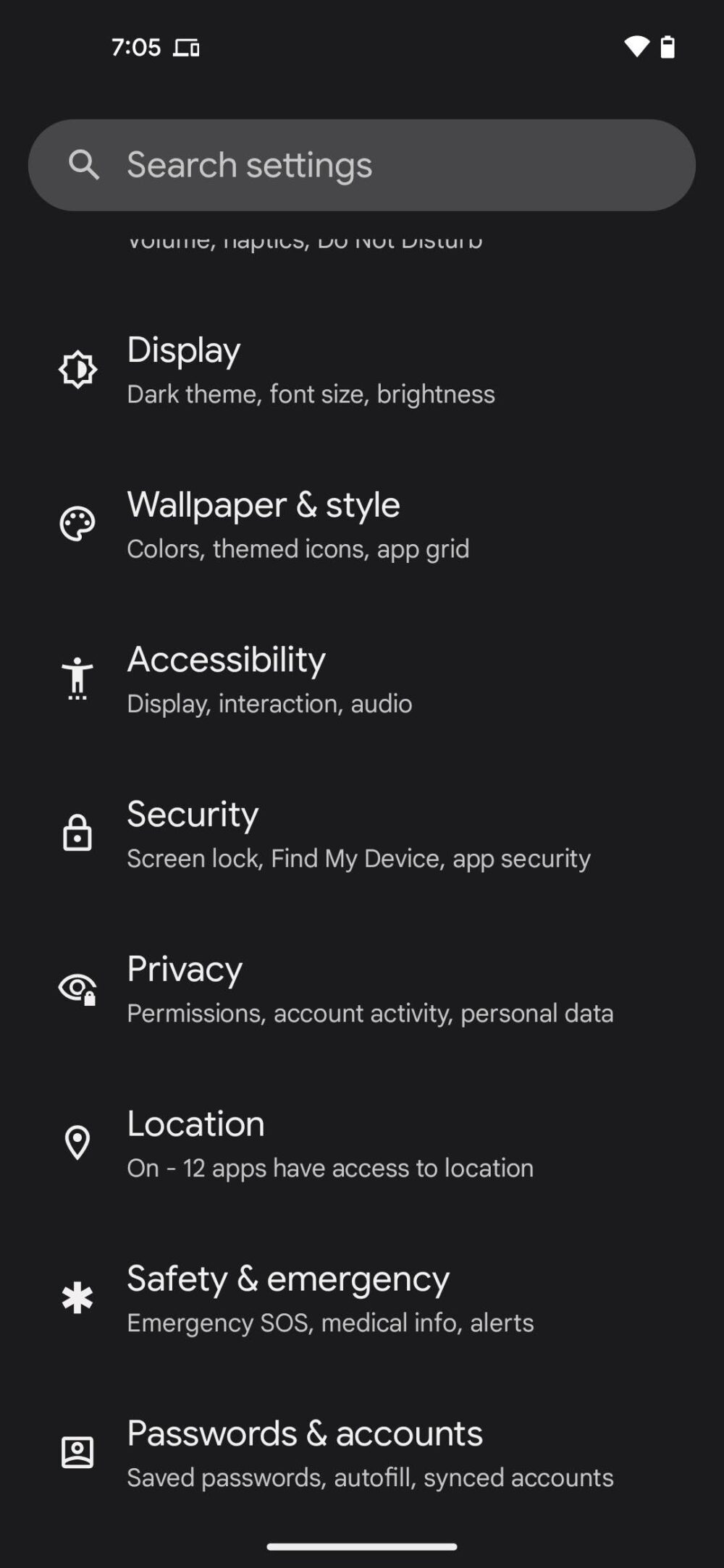Tap the Privacy eye icon
This screenshot has width=724, height=1568.
pyautogui.click(x=76, y=988)
